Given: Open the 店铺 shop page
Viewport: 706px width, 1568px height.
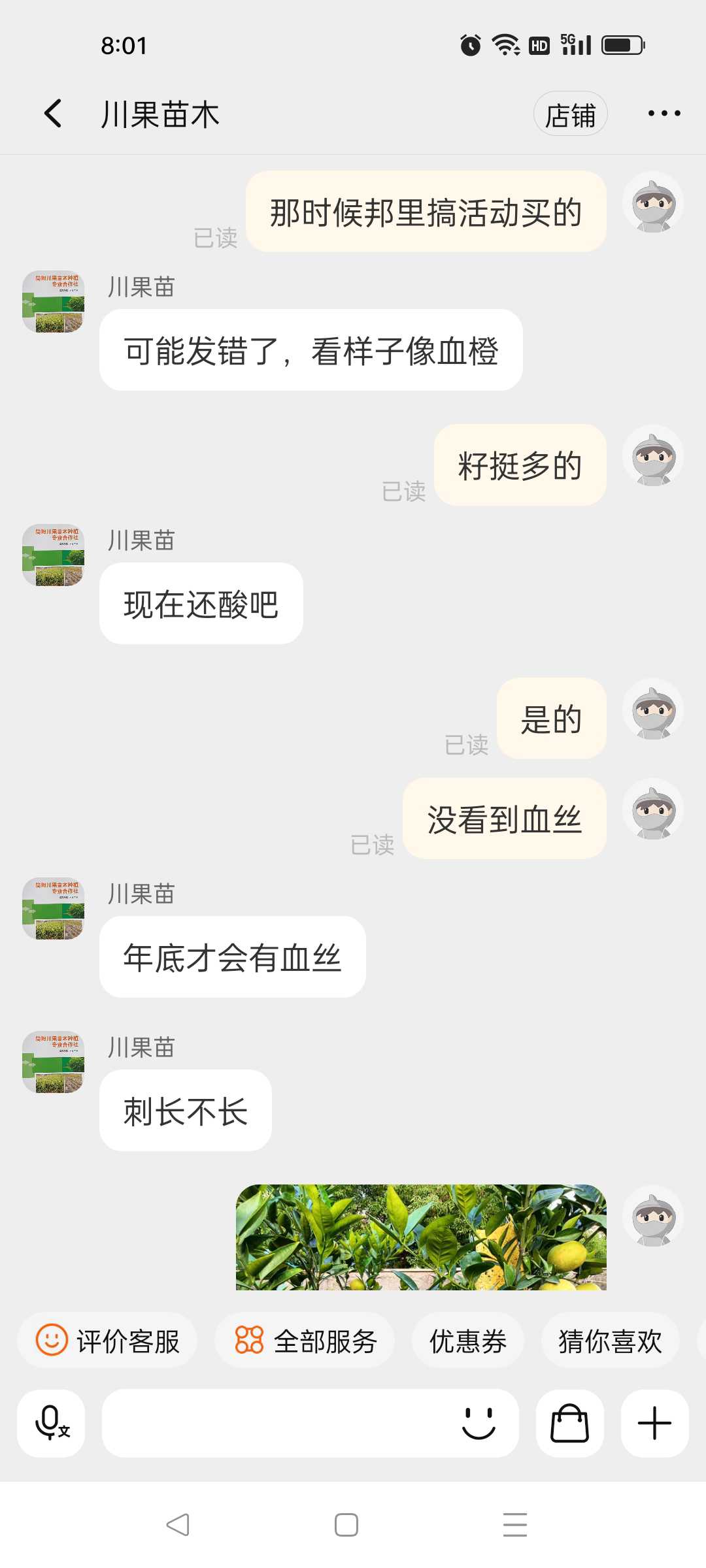Looking at the screenshot, I should (x=570, y=114).
